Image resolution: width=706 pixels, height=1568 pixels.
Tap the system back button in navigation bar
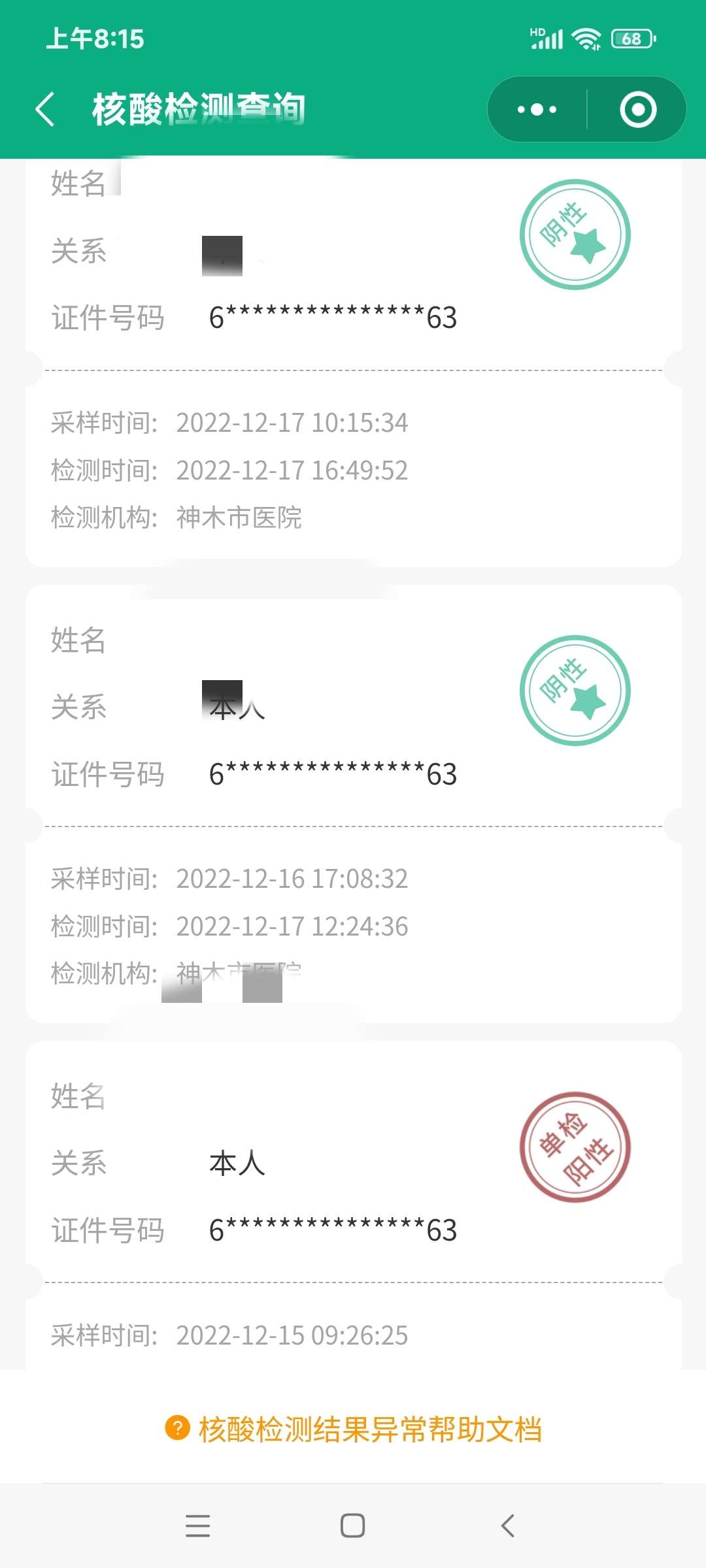(508, 1526)
